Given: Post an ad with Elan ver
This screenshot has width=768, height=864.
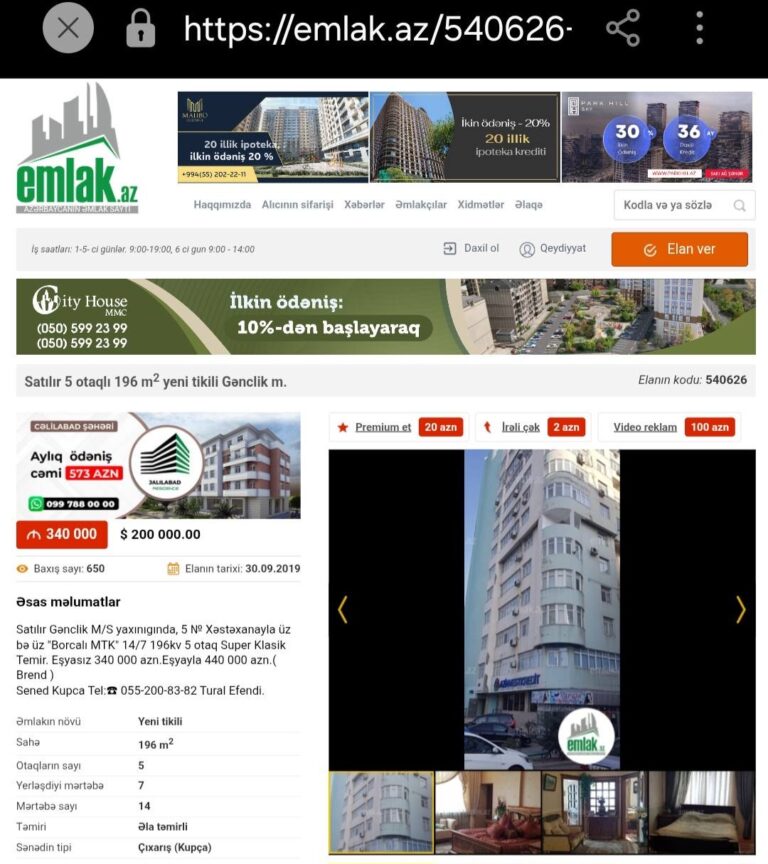Looking at the screenshot, I should tap(679, 249).
